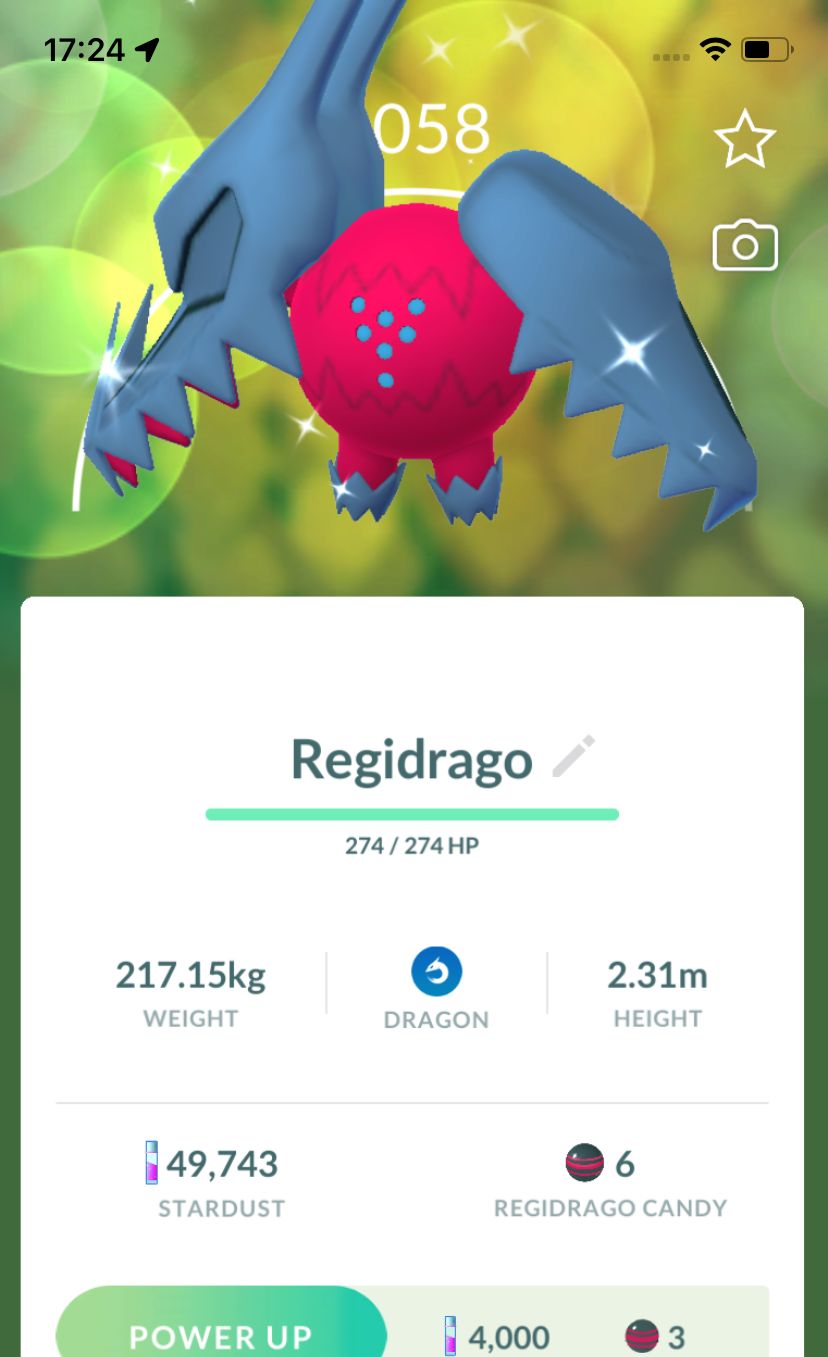Tap the WEIGHT stat label
The height and width of the screenshot is (1357, 828).
pos(190,1018)
